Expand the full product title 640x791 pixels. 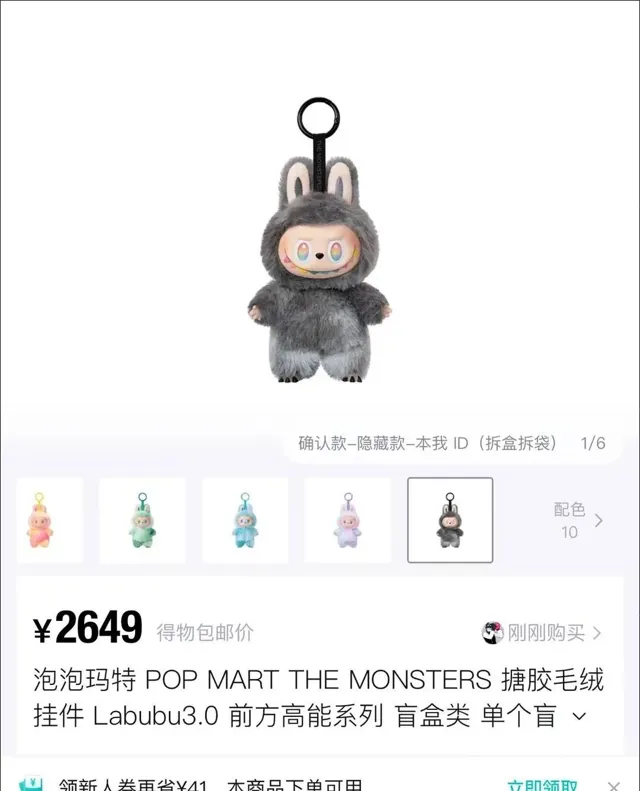(579, 716)
